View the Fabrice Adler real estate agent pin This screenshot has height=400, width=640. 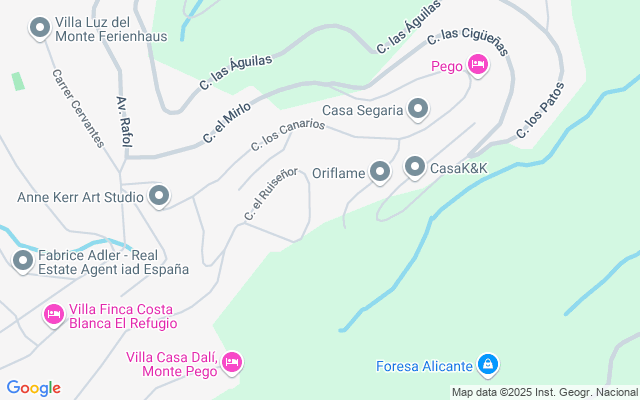click(x=22, y=261)
